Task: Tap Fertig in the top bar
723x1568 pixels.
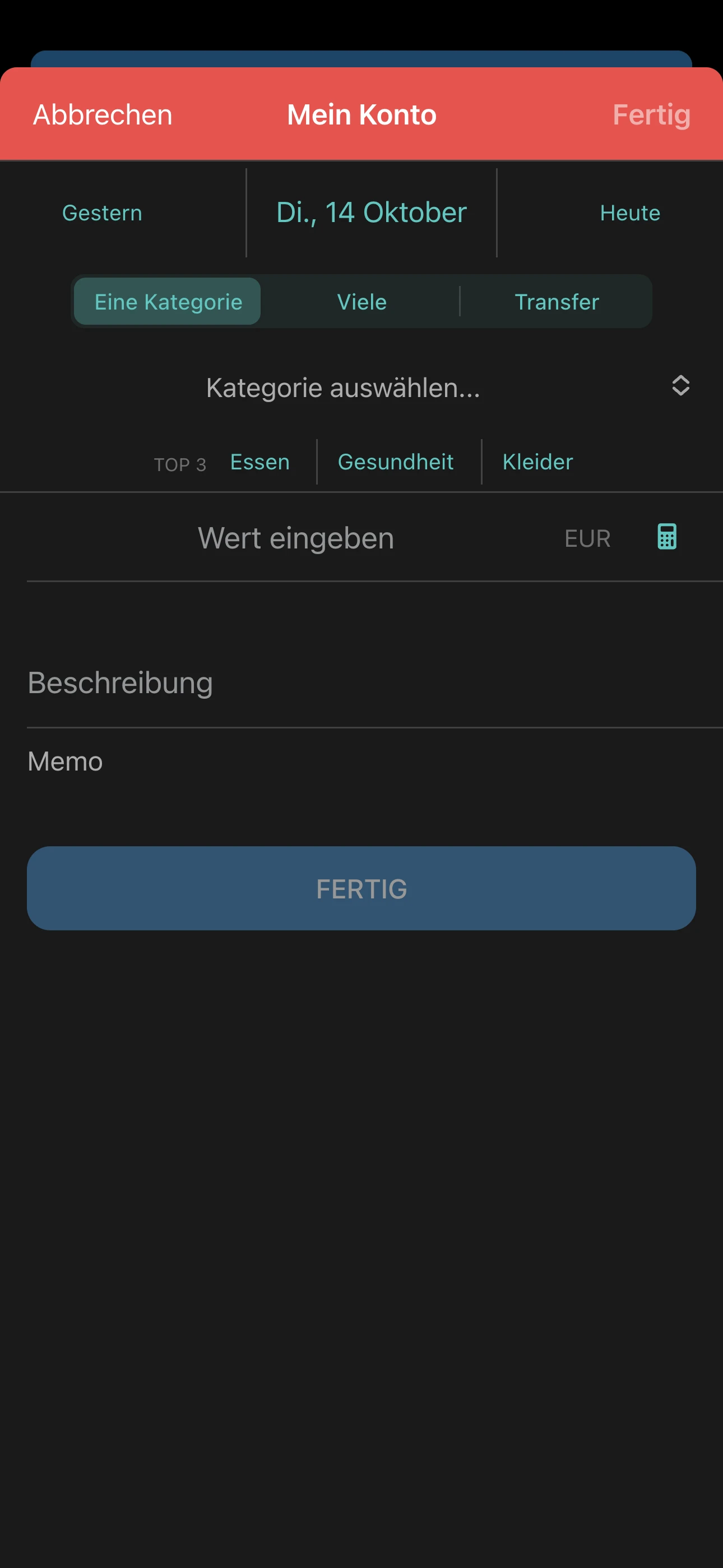Action: pyautogui.click(x=651, y=114)
